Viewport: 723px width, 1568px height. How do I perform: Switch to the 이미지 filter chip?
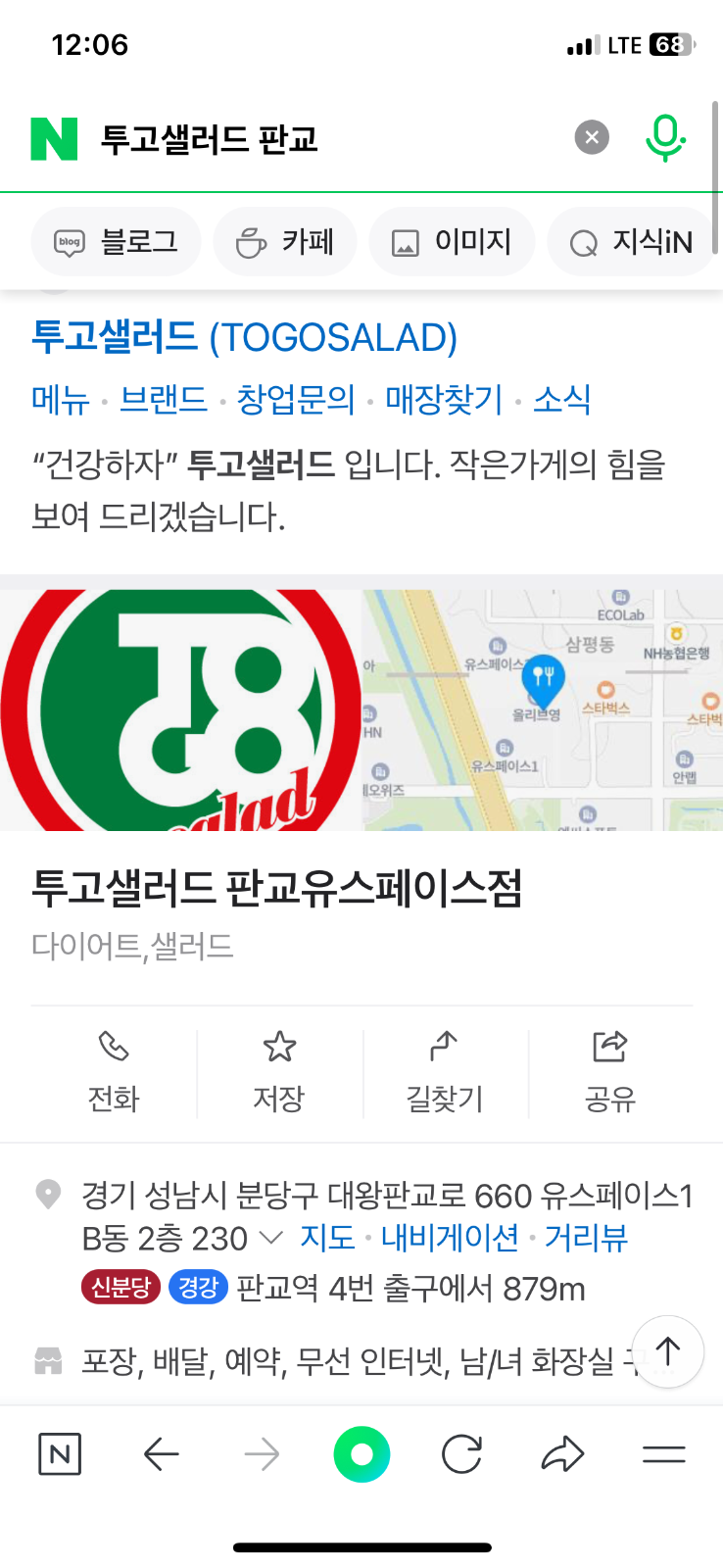(x=452, y=242)
